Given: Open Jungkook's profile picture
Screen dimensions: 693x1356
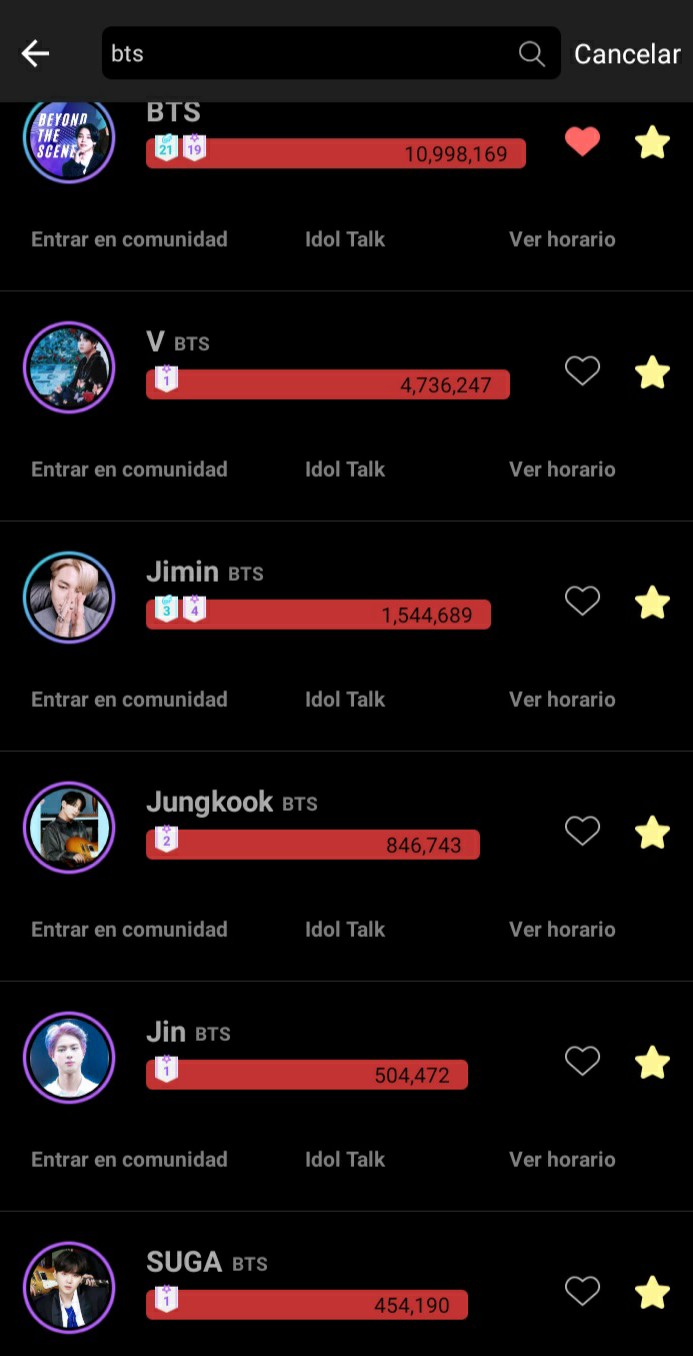Looking at the screenshot, I should (69, 828).
